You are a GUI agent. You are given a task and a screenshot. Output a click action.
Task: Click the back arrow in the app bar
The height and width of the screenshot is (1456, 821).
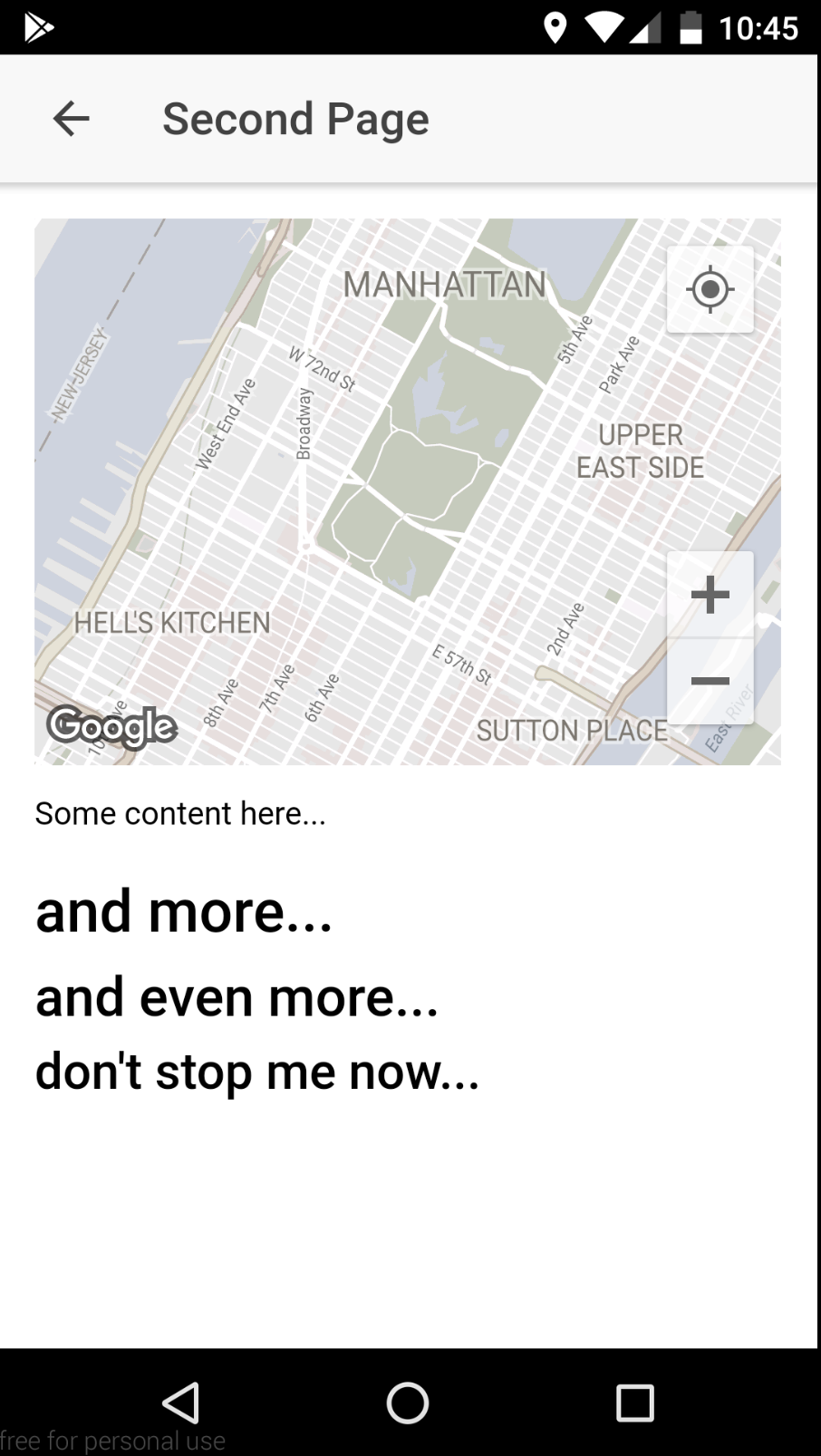pos(71,118)
